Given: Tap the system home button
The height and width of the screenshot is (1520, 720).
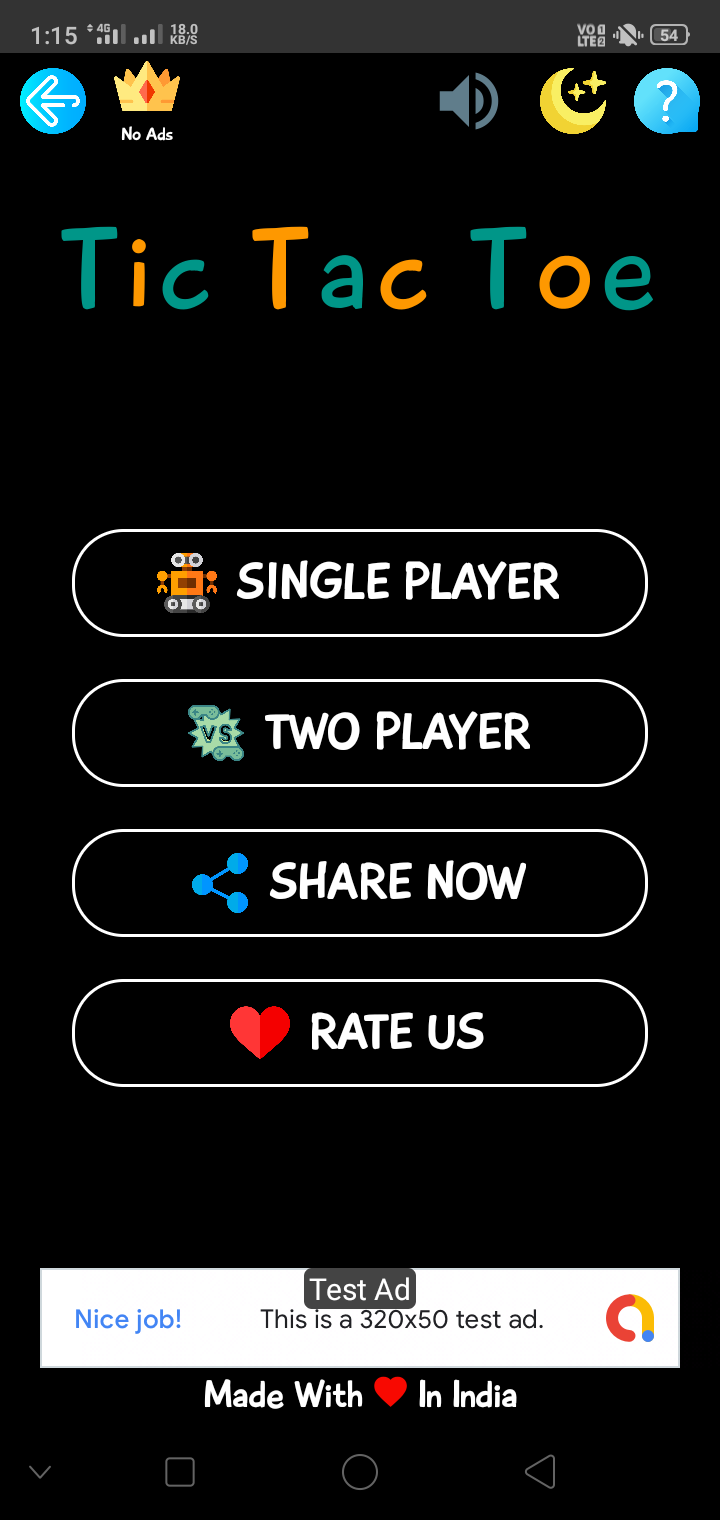Looking at the screenshot, I should 360,1471.
